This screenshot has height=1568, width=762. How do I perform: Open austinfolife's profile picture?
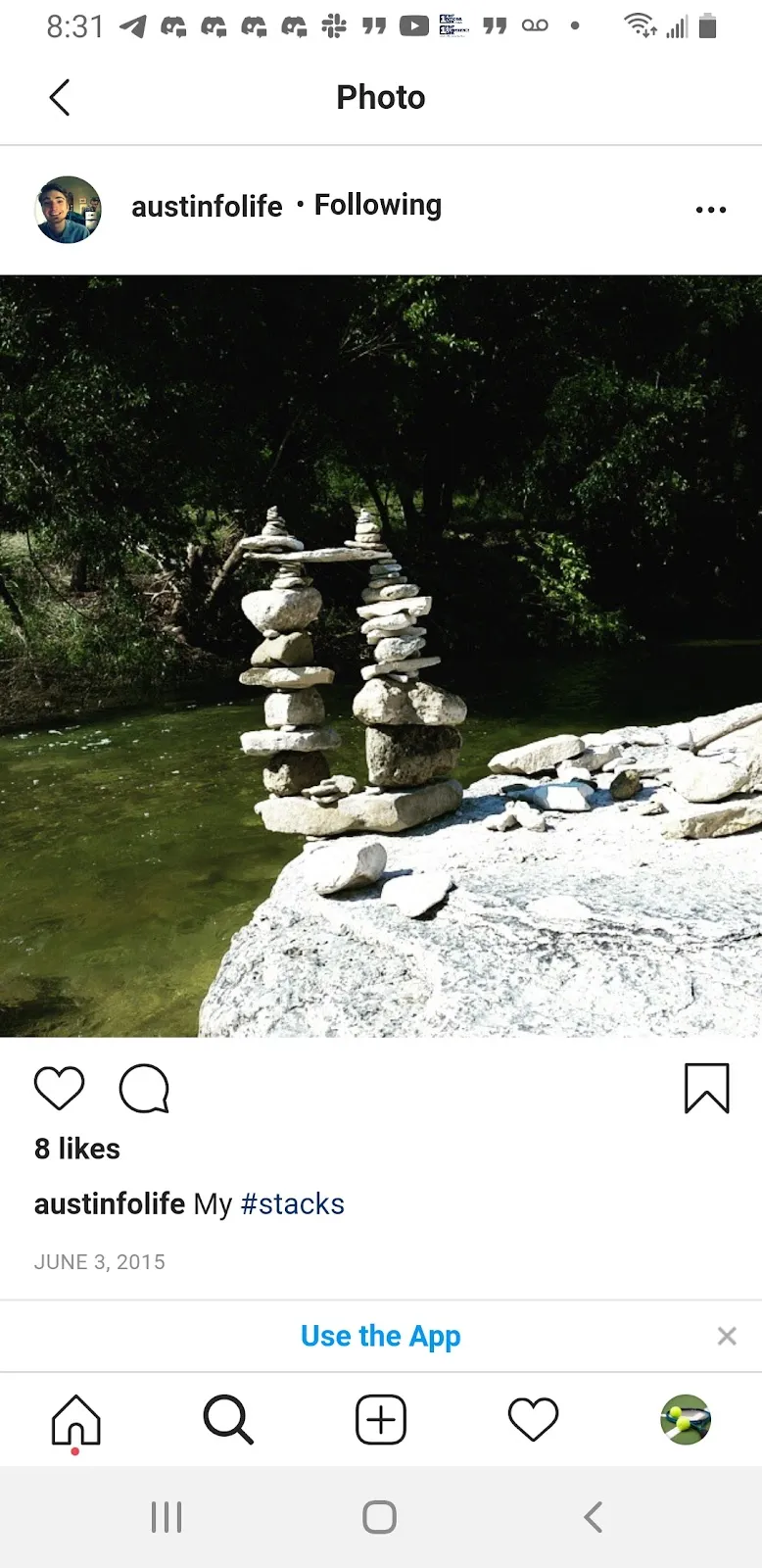[69, 210]
